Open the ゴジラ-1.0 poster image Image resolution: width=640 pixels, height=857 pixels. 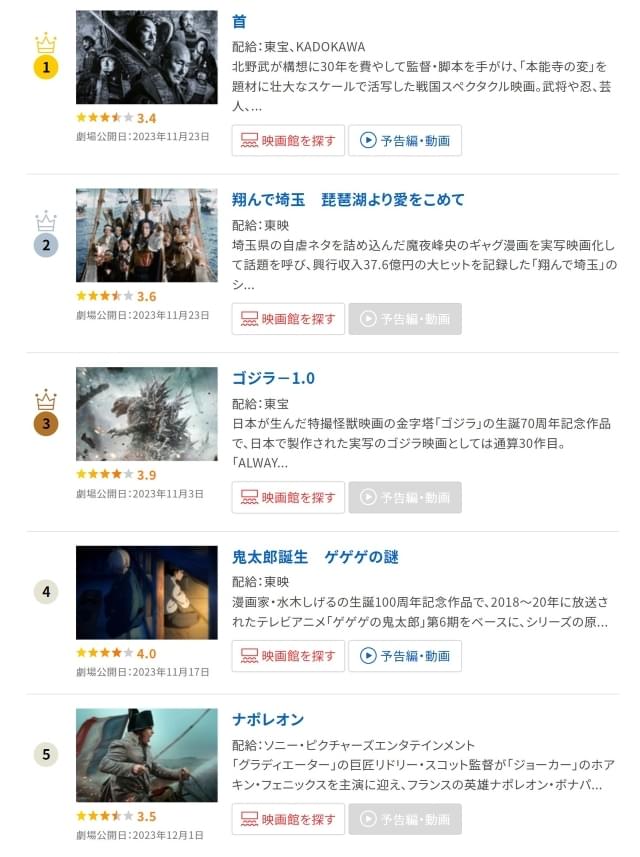[146, 413]
